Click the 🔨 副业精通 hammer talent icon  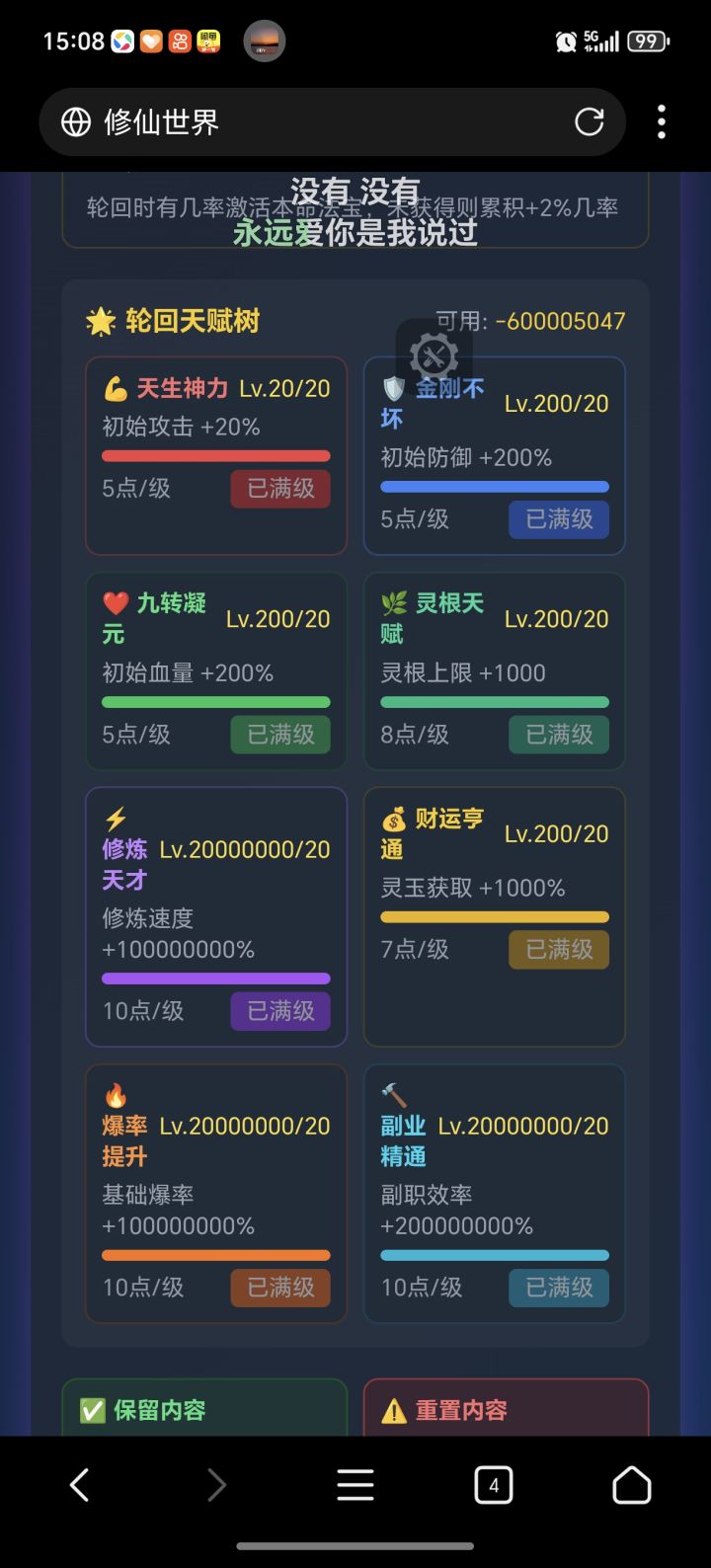pyautogui.click(x=394, y=1093)
